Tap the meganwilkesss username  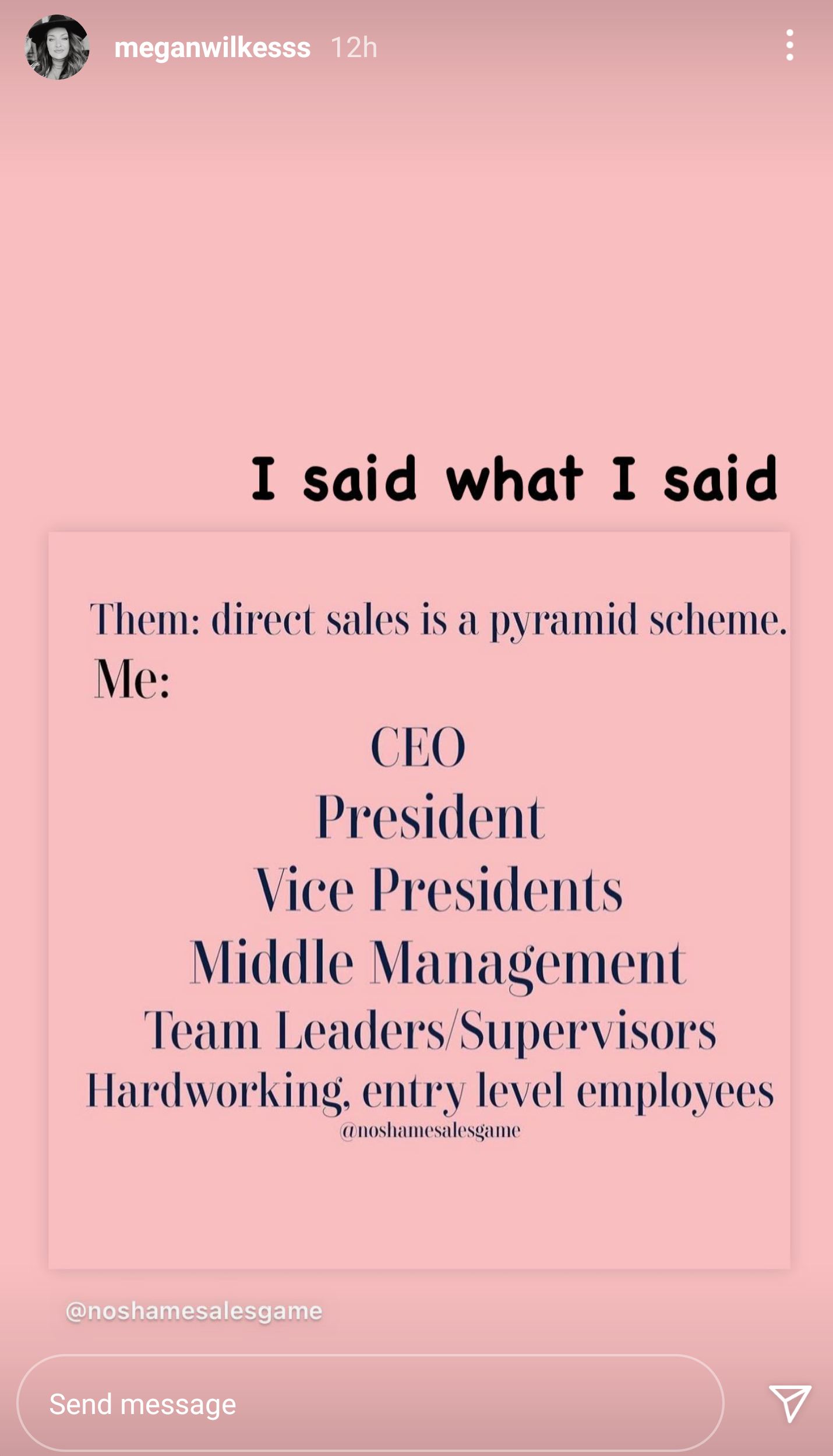[212, 48]
